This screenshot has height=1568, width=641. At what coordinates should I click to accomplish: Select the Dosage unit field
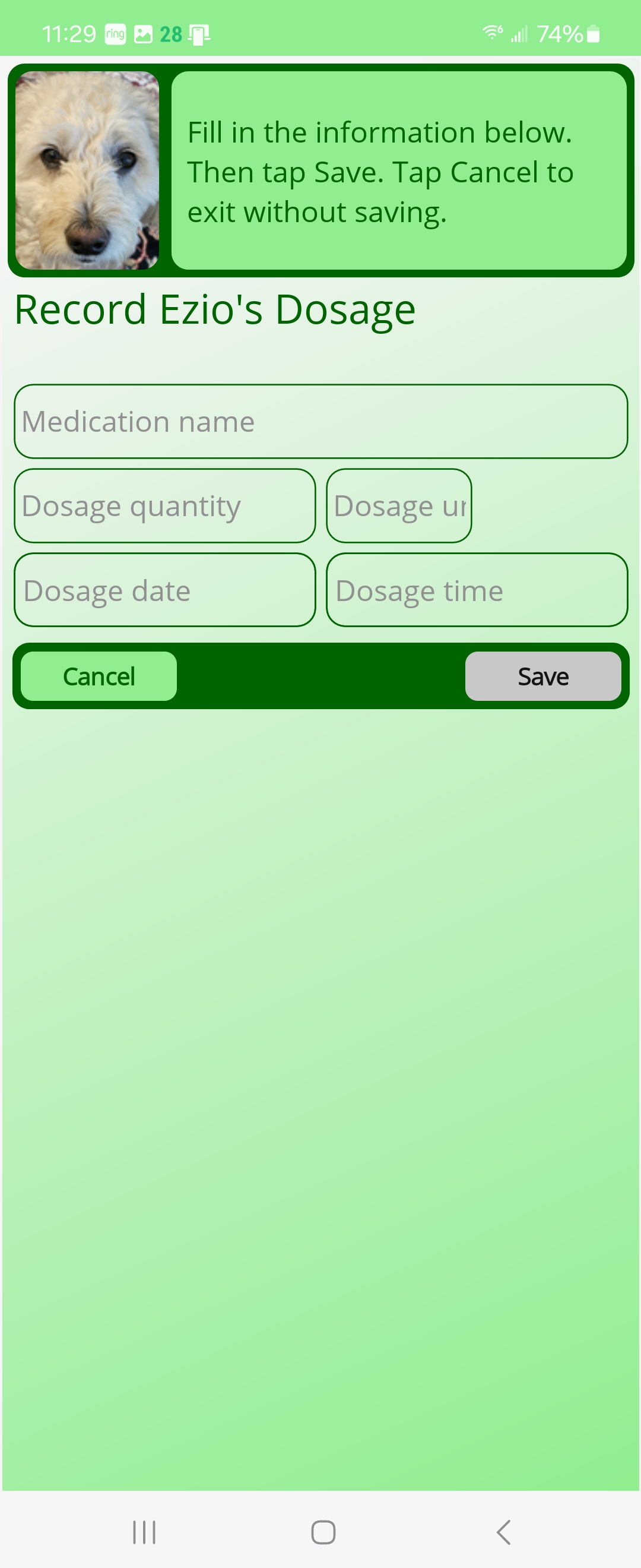coord(399,506)
